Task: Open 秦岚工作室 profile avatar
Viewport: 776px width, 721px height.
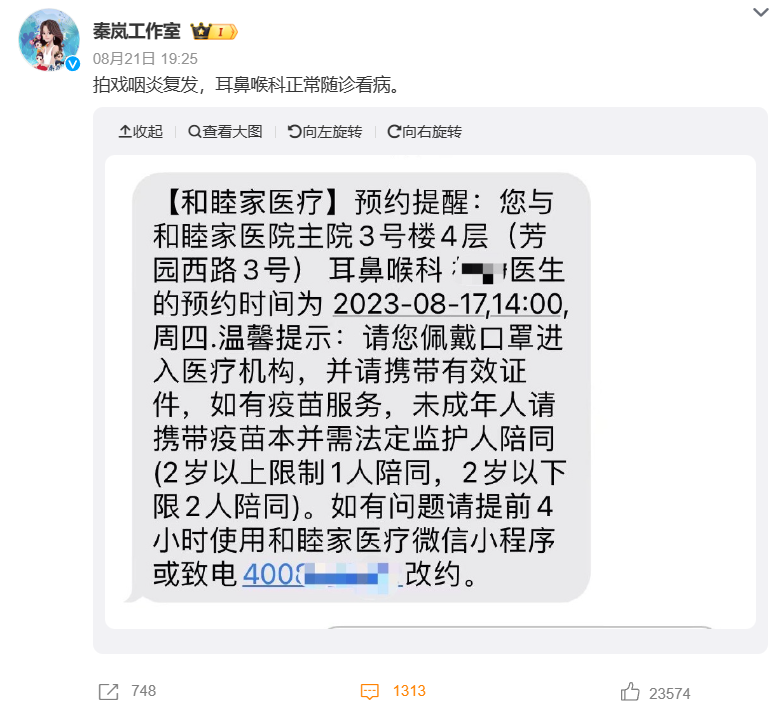Action: point(49,40)
